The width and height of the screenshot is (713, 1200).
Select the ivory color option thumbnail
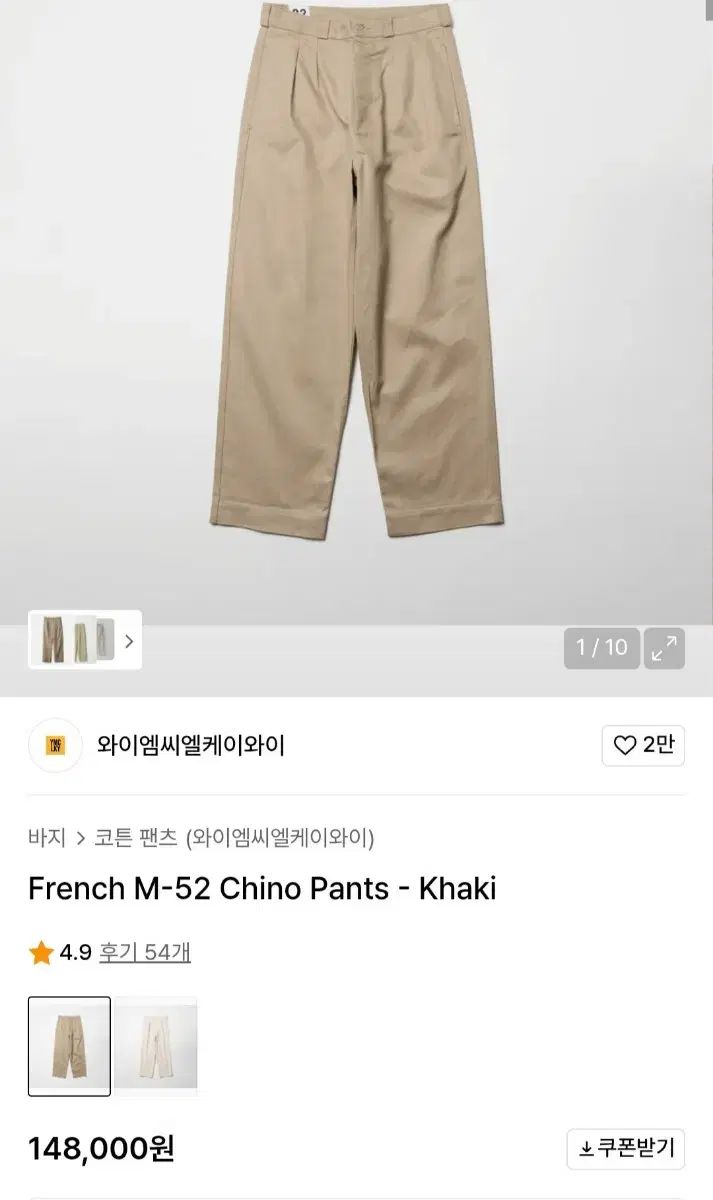coord(155,1046)
